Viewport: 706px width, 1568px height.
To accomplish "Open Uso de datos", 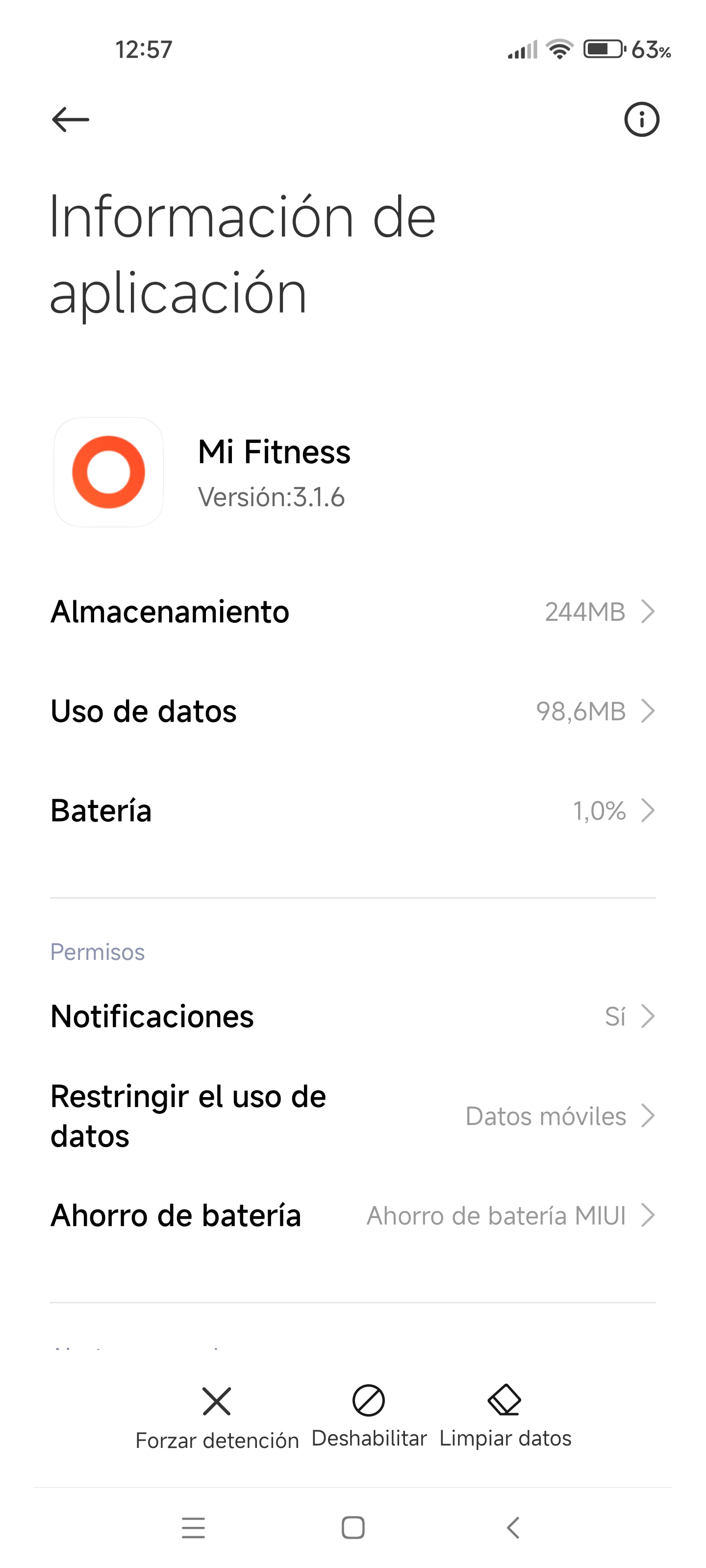I will pos(353,711).
